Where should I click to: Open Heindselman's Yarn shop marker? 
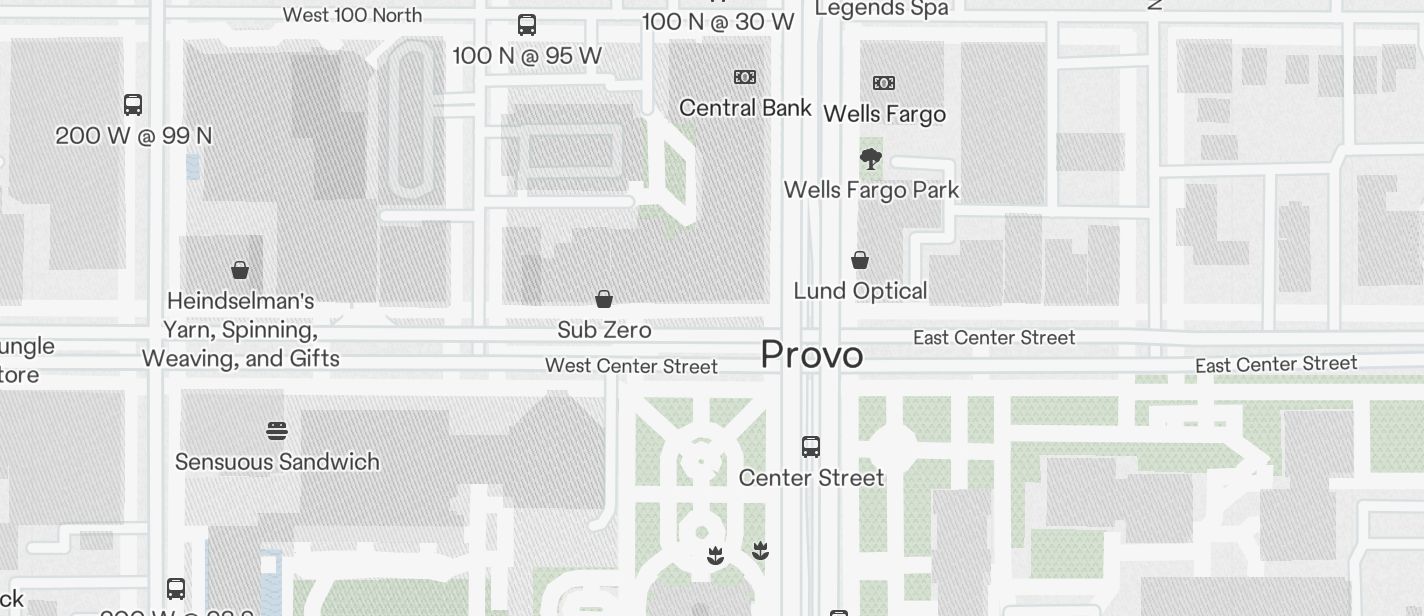coord(240,270)
